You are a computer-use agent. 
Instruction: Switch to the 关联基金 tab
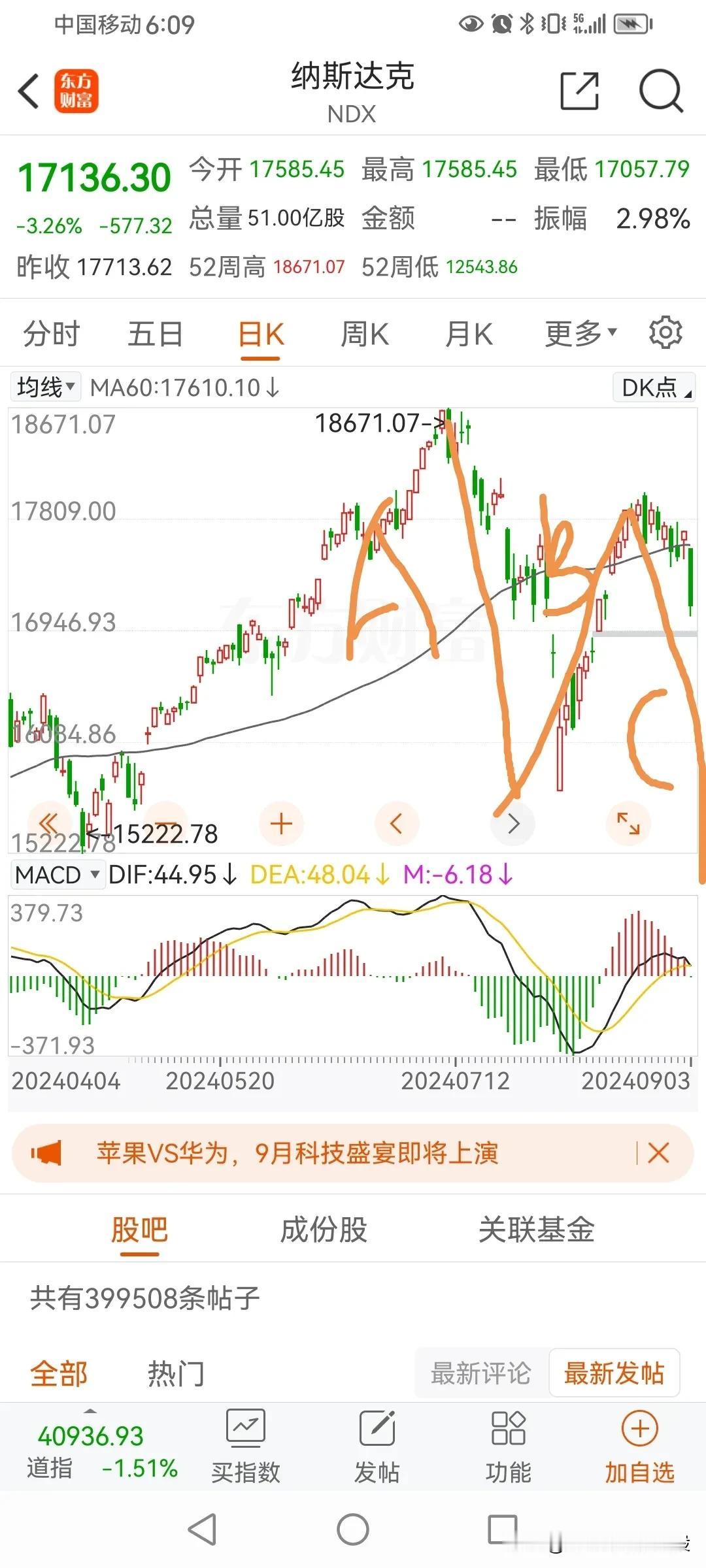pyautogui.click(x=536, y=1230)
